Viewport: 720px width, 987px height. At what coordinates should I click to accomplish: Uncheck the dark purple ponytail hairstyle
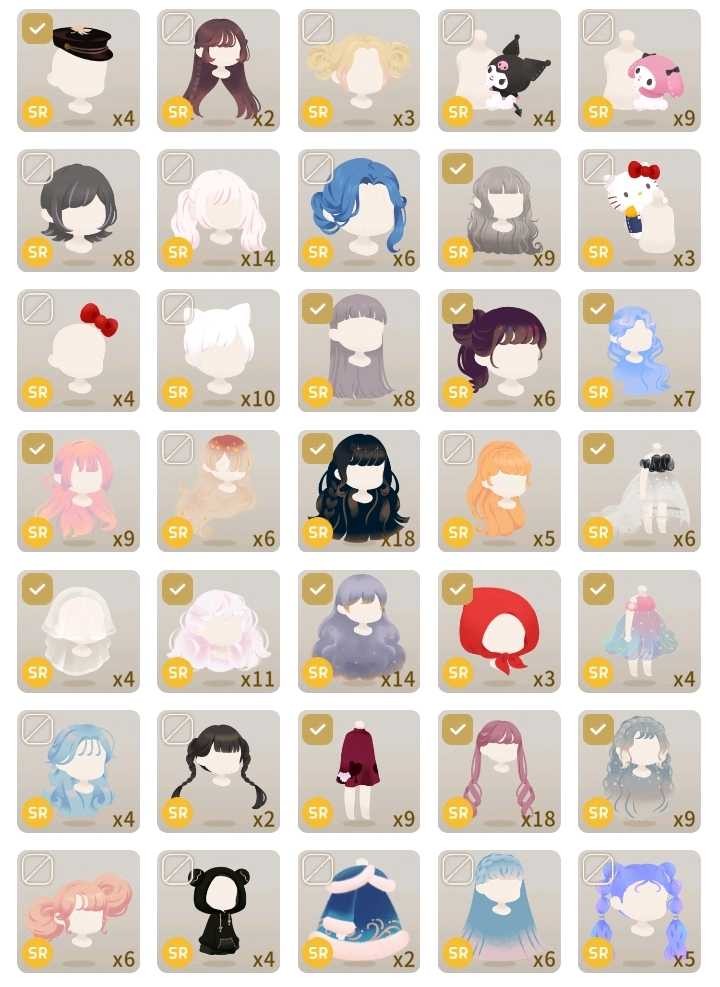click(458, 309)
